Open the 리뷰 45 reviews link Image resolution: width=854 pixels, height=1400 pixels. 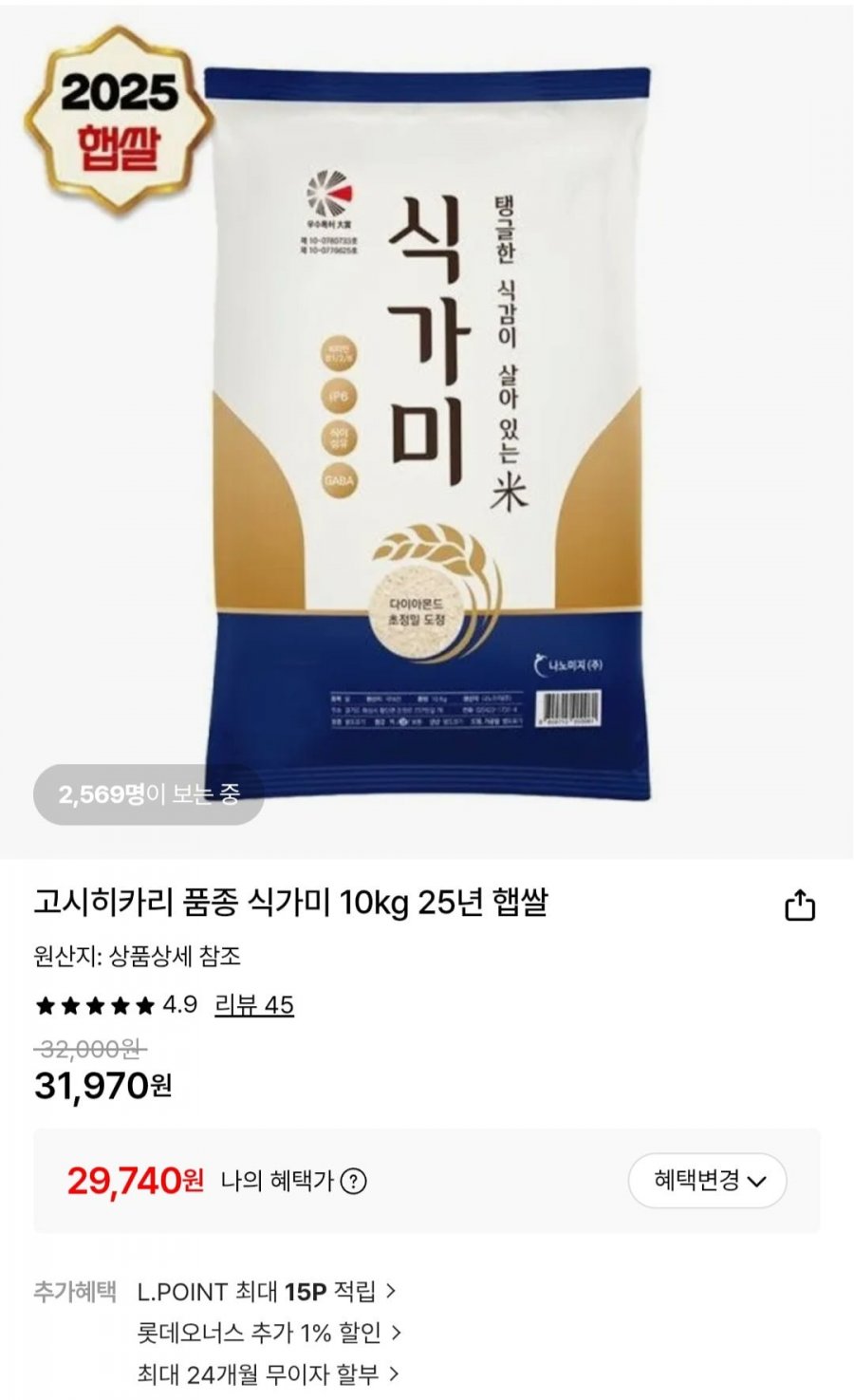click(x=254, y=1005)
